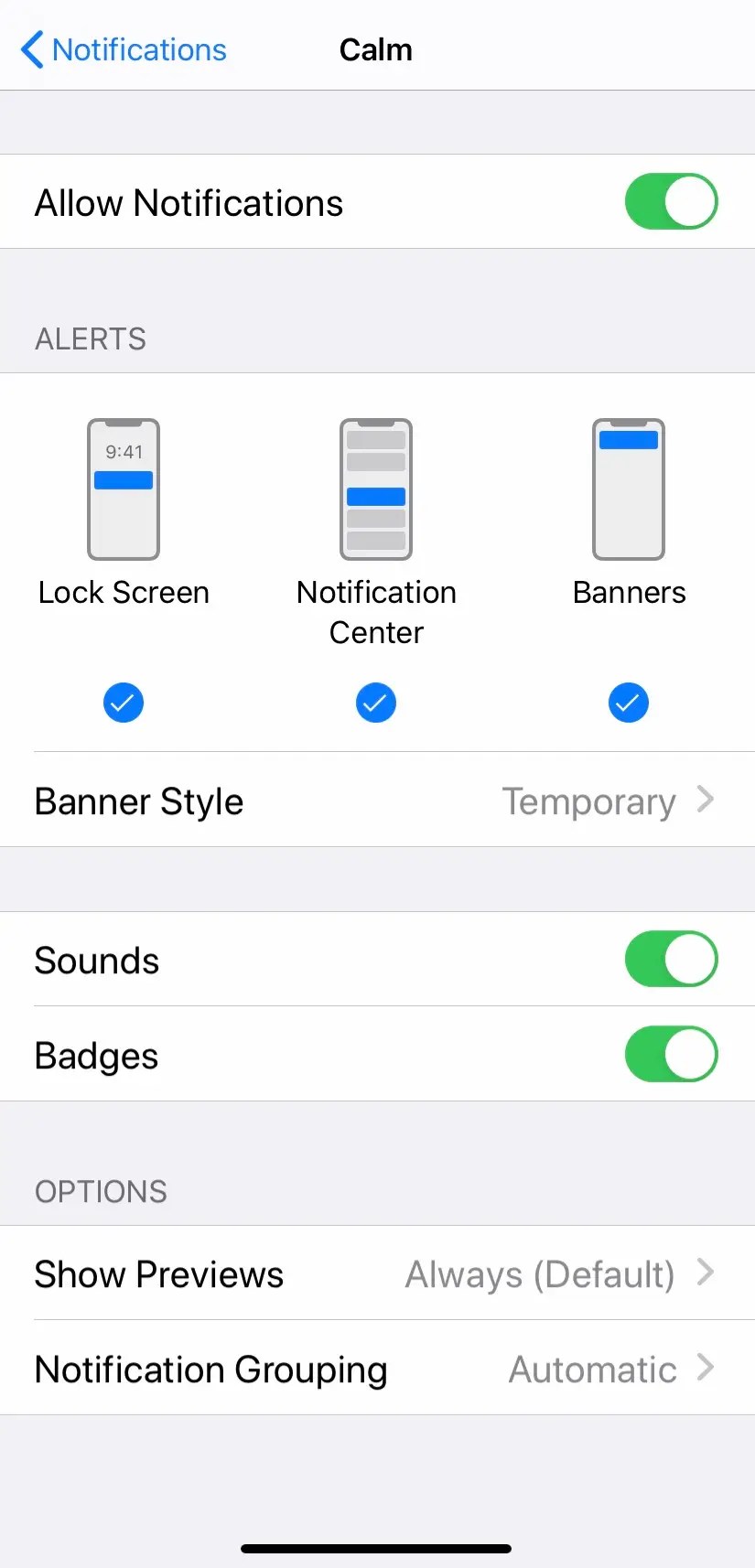Viewport: 755px width, 1568px height.
Task: Uncheck Lock Screen alerts
Action: coord(124,703)
